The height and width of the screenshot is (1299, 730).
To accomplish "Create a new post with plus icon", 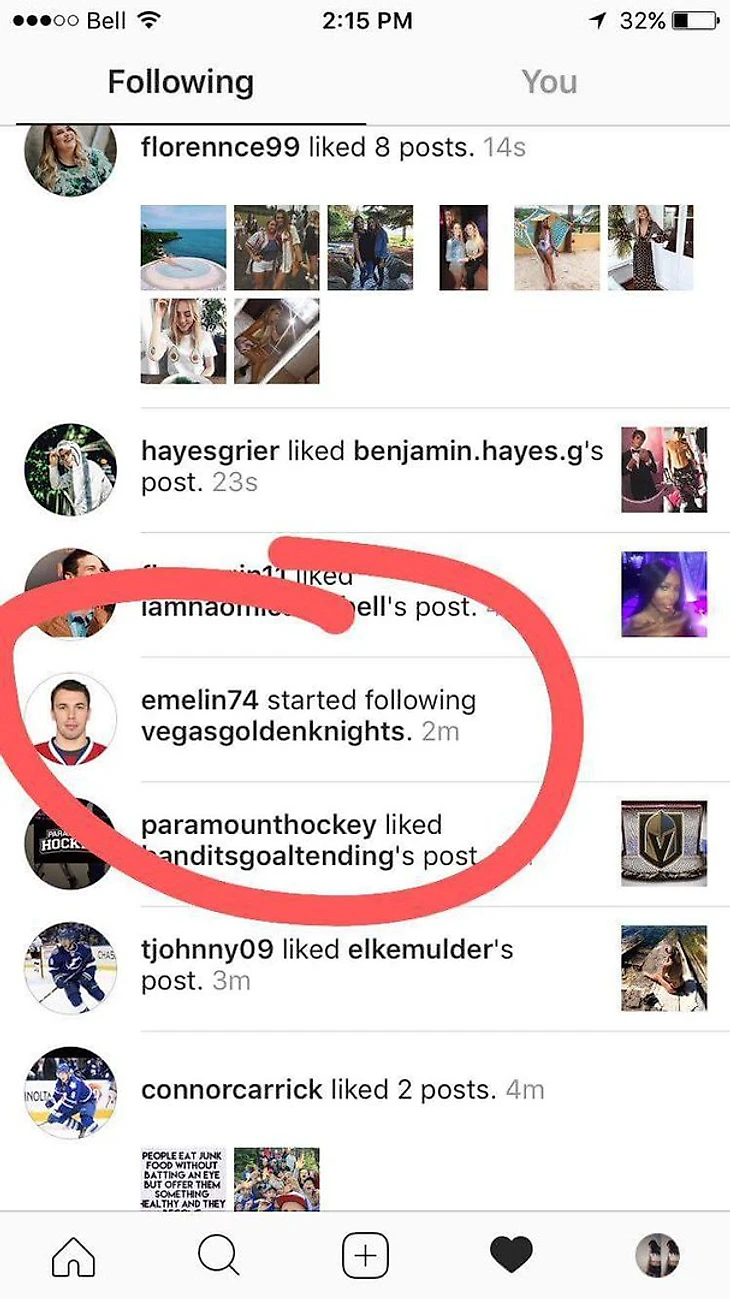I will (365, 1255).
